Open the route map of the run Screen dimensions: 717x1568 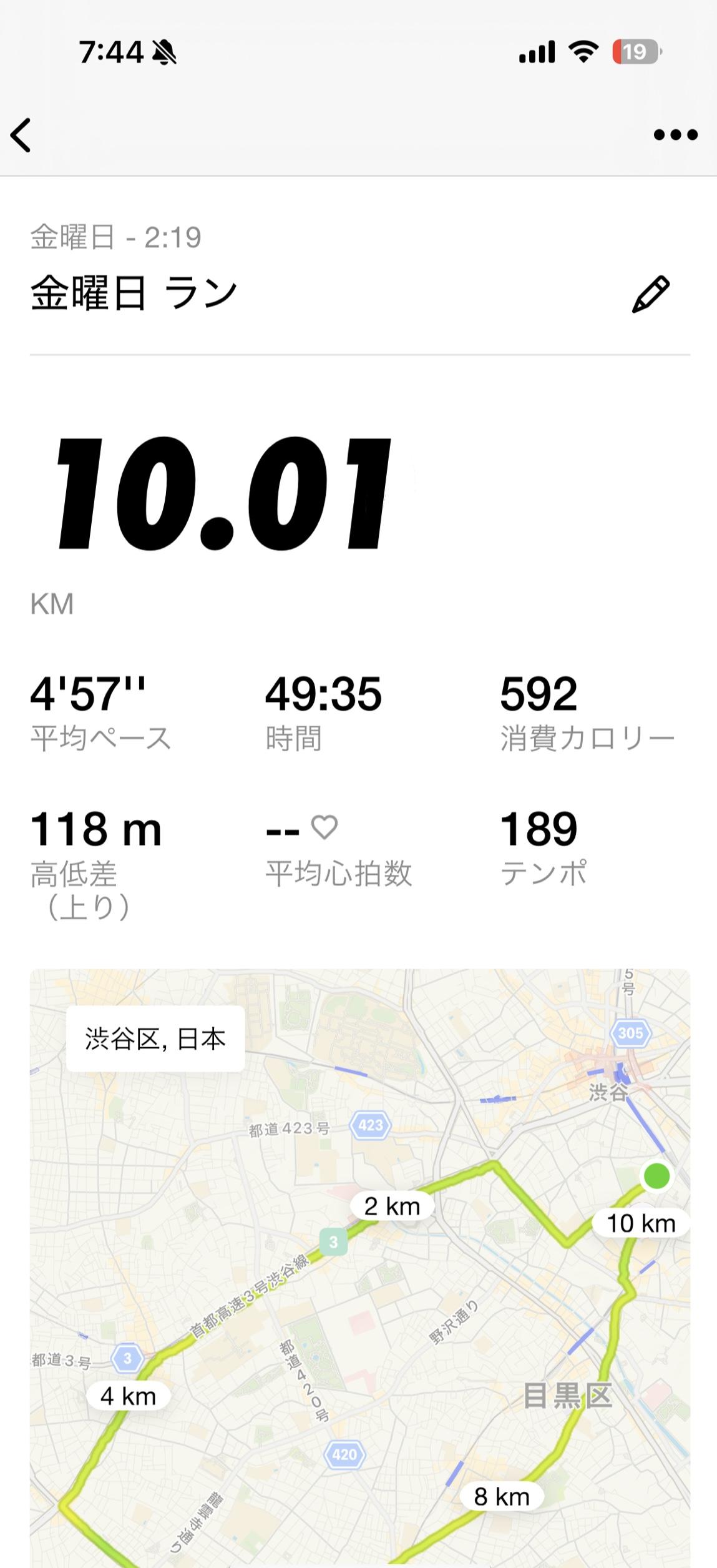point(360,1268)
